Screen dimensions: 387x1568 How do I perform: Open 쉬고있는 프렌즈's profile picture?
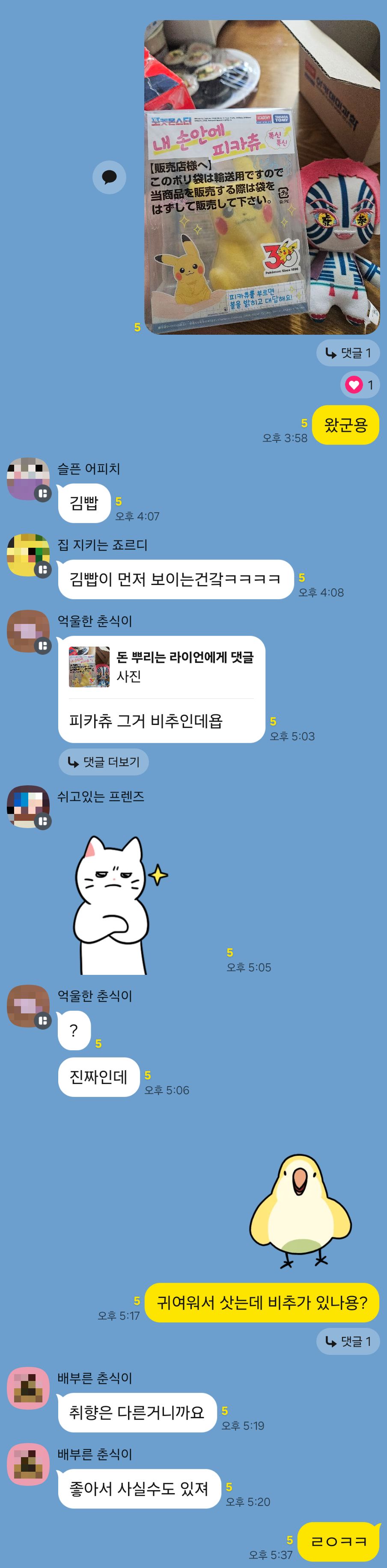pyautogui.click(x=28, y=807)
